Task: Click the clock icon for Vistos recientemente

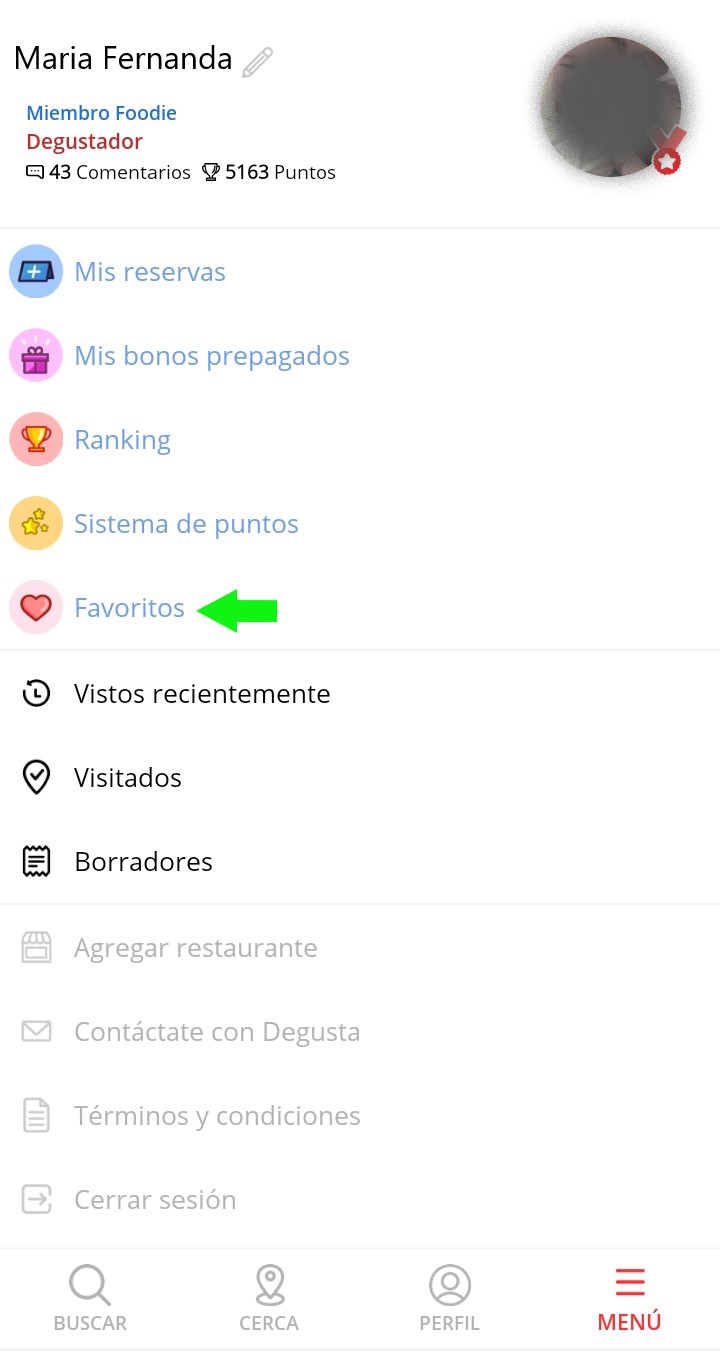Action: [36, 693]
